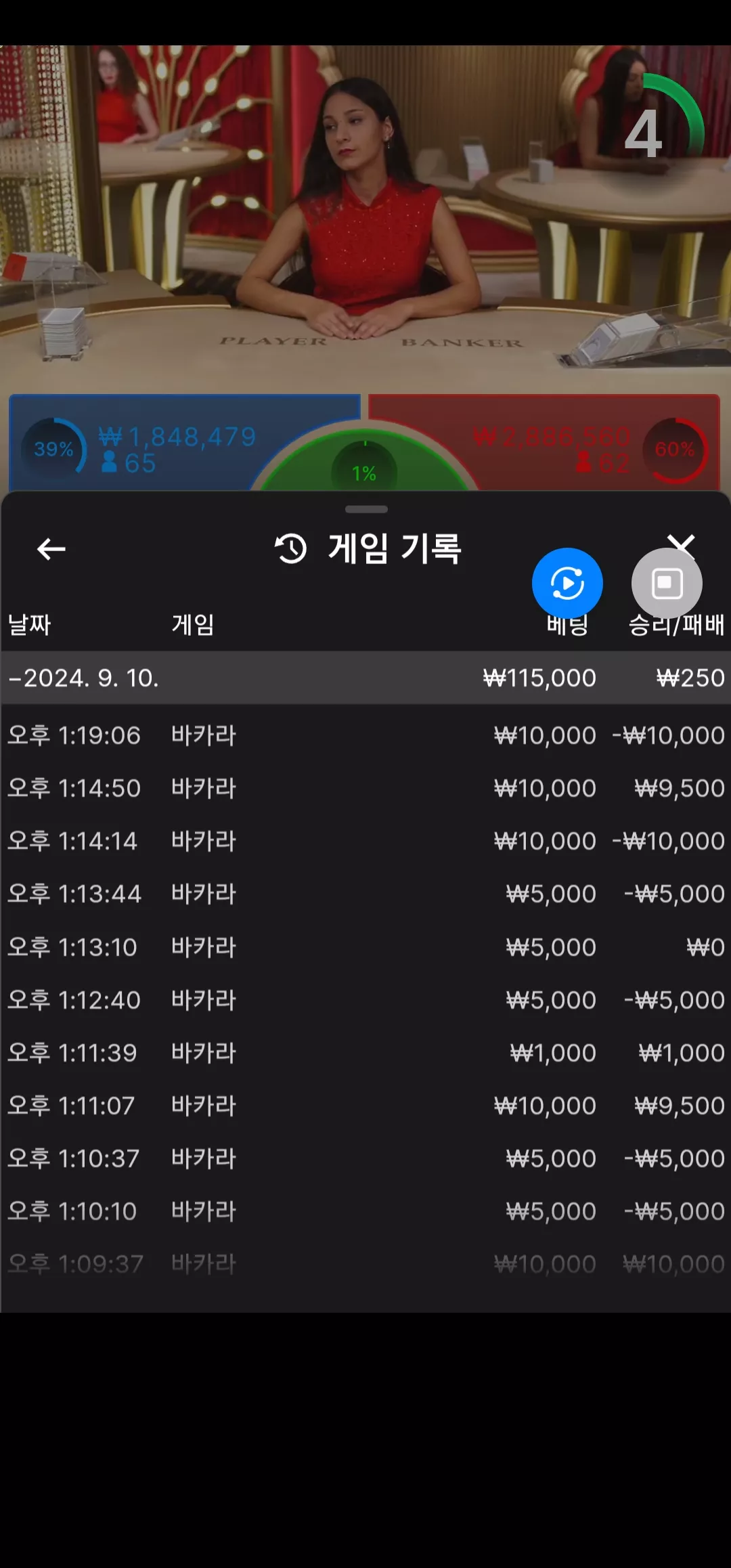Select the 오후 1:13:10 round with ₩0 result

click(365, 947)
